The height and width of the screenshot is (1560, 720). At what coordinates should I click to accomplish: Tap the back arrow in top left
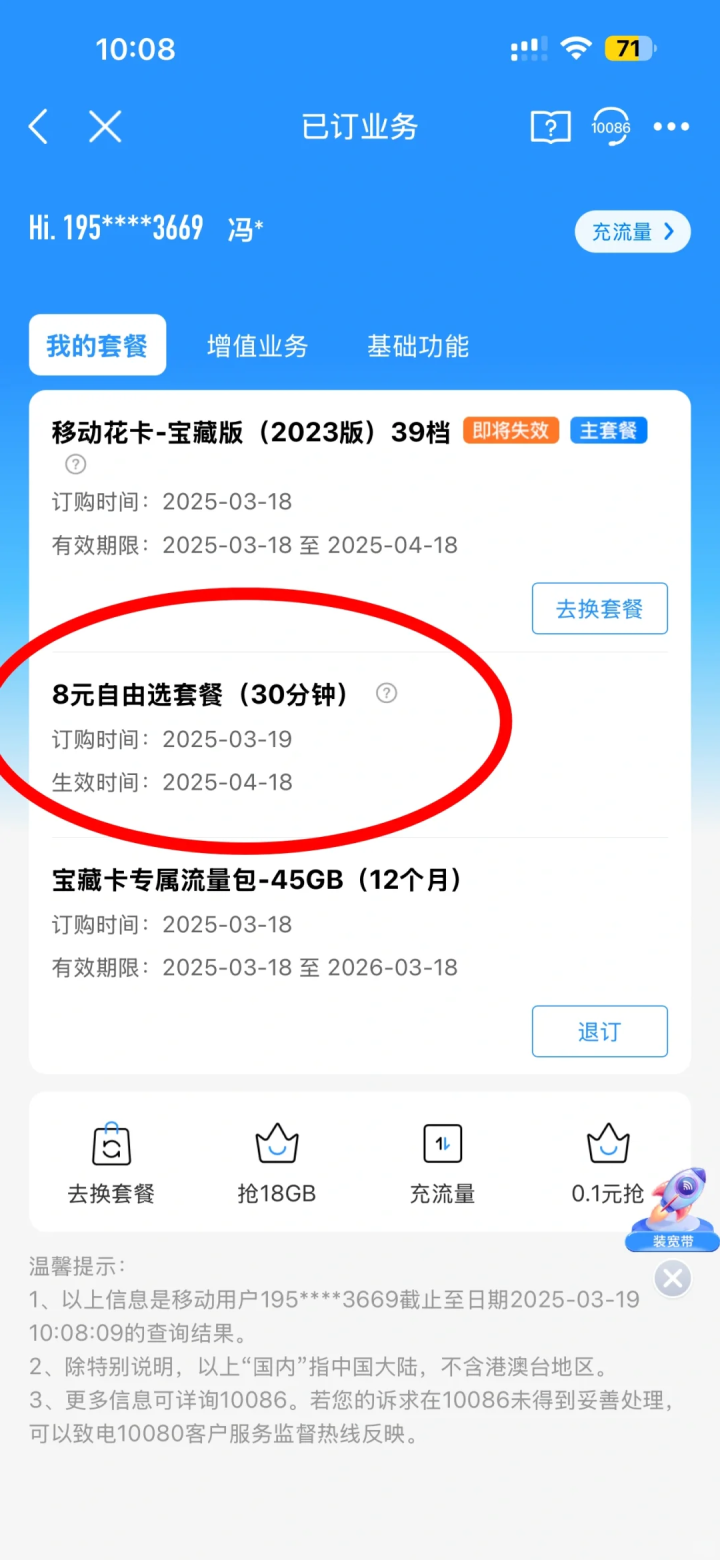point(38,126)
